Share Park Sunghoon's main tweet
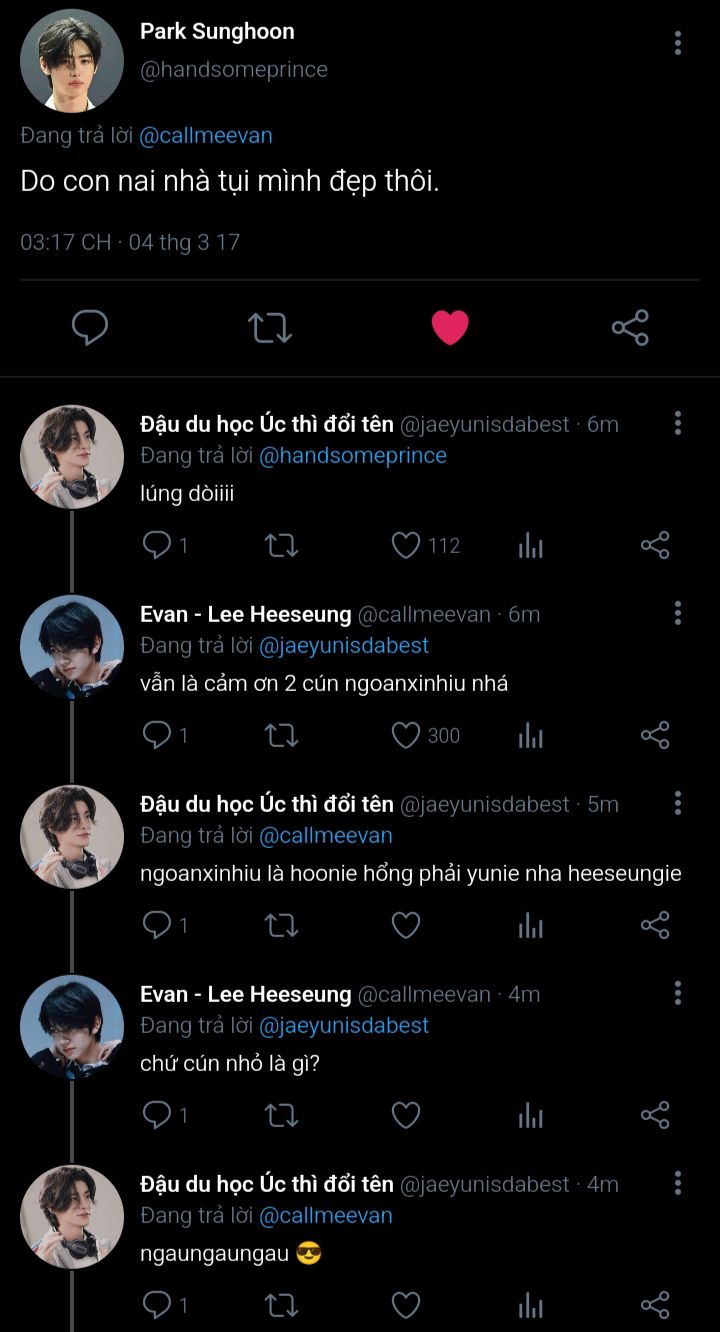 [x=630, y=327]
